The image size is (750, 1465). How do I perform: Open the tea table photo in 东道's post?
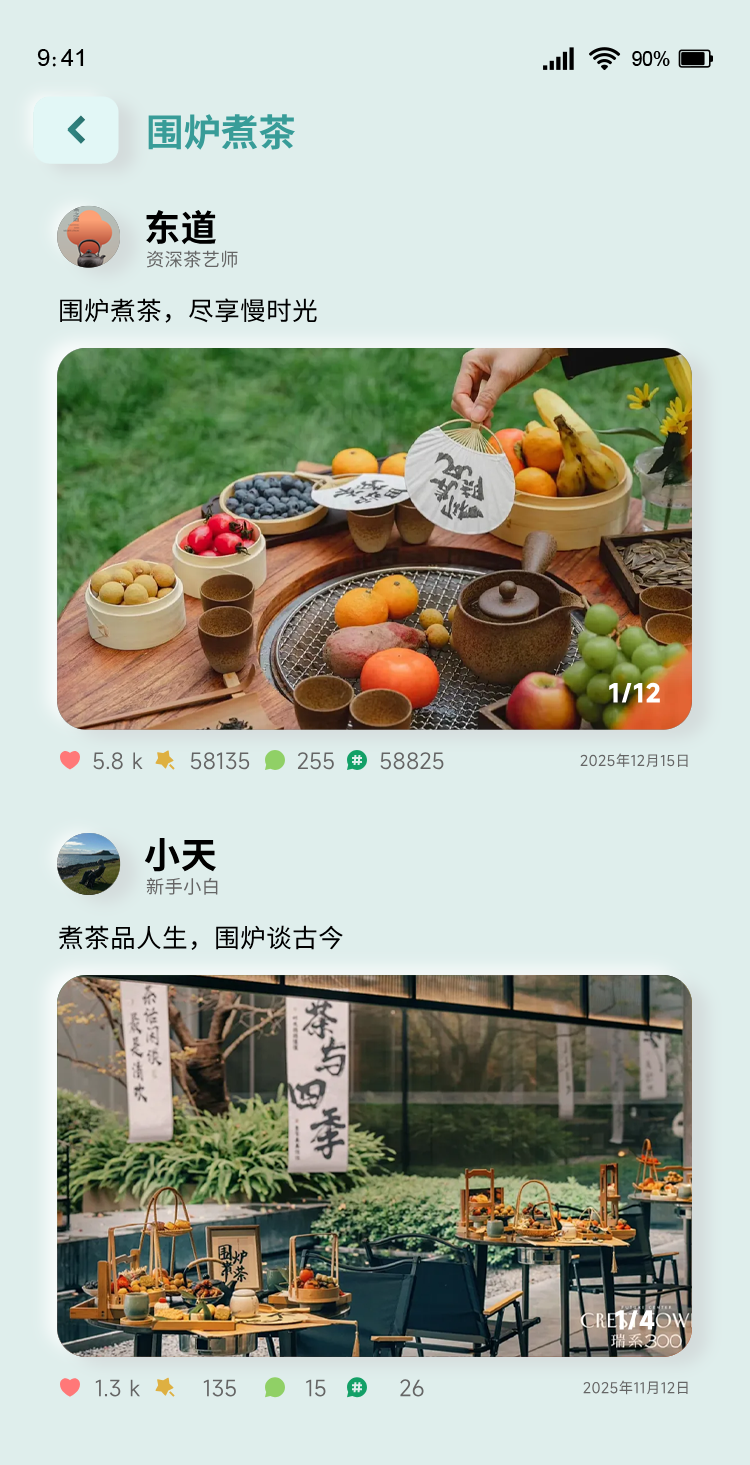[377, 538]
